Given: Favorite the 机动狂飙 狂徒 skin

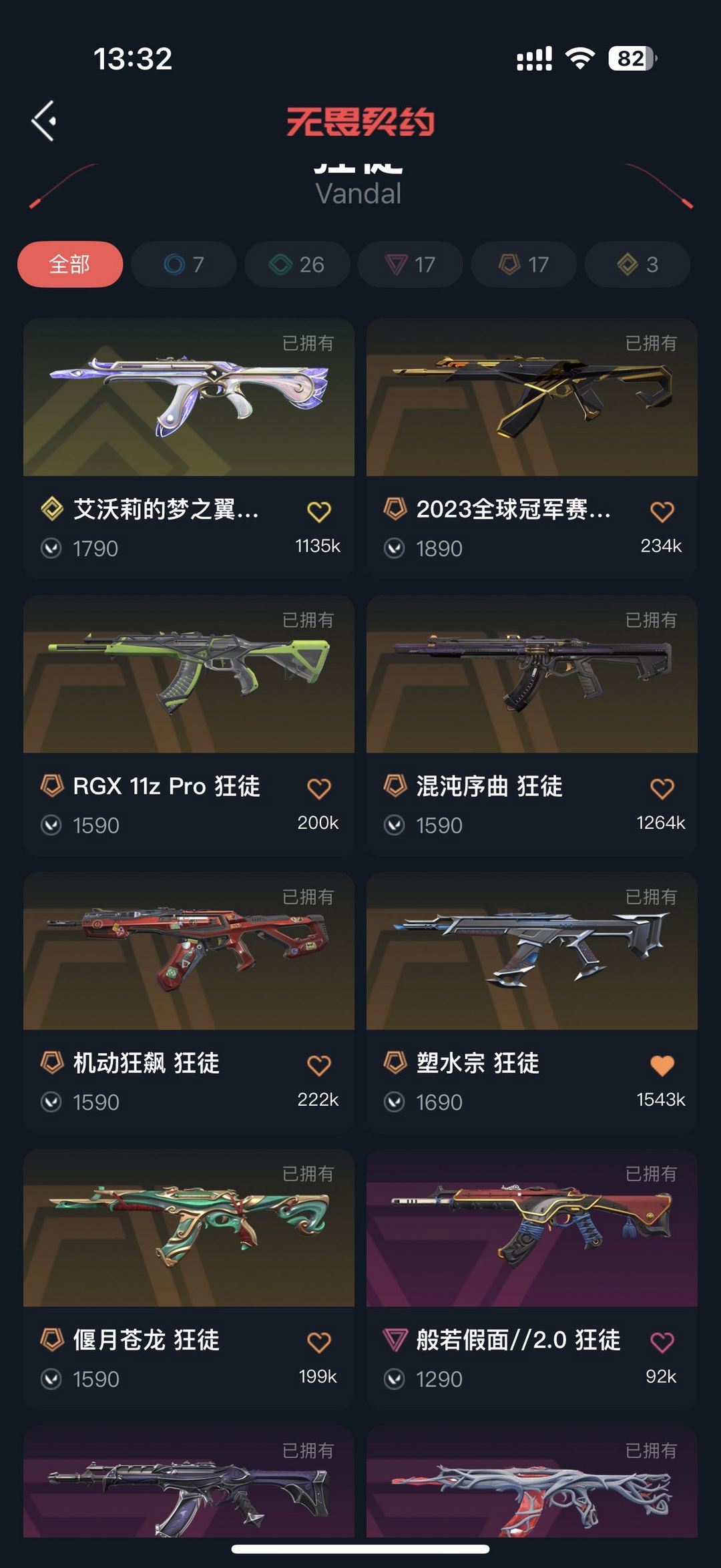Looking at the screenshot, I should click(x=319, y=1065).
